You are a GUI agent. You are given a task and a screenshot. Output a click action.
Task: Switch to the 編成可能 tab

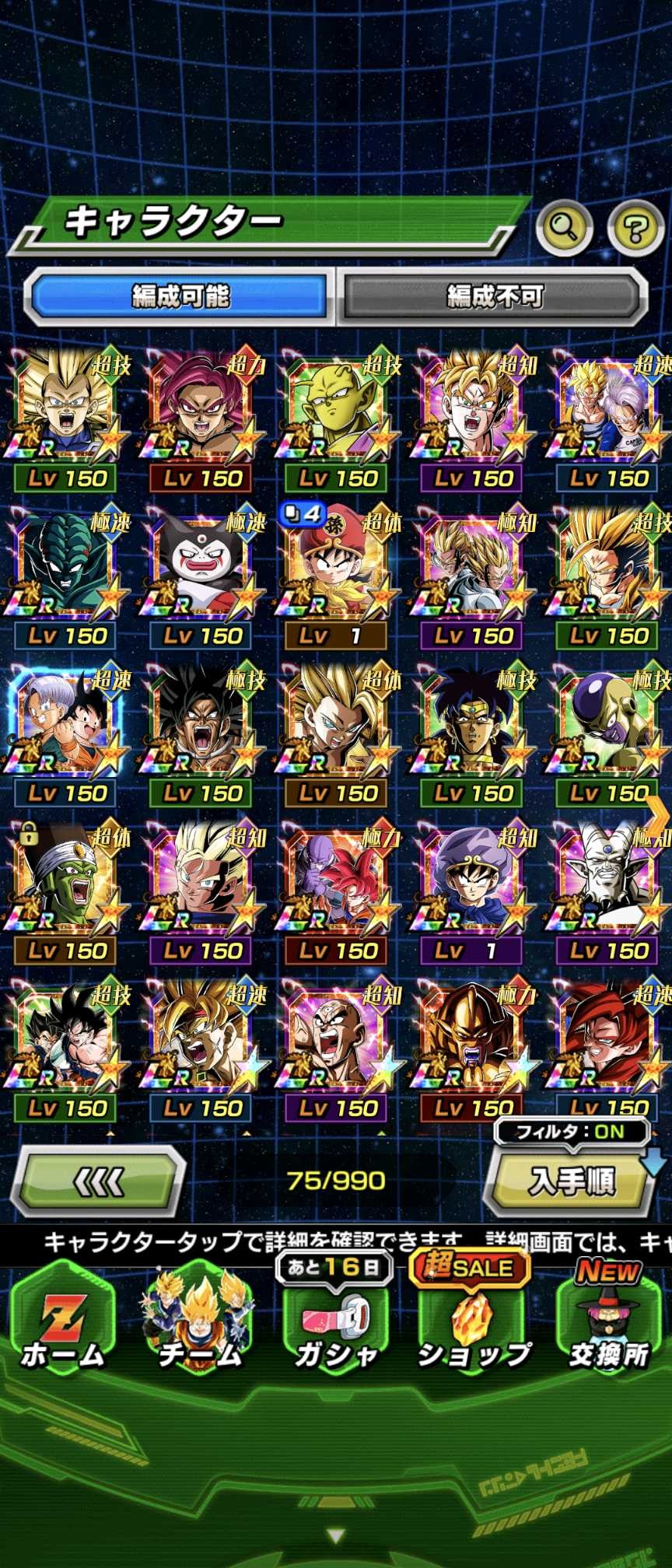(180, 296)
